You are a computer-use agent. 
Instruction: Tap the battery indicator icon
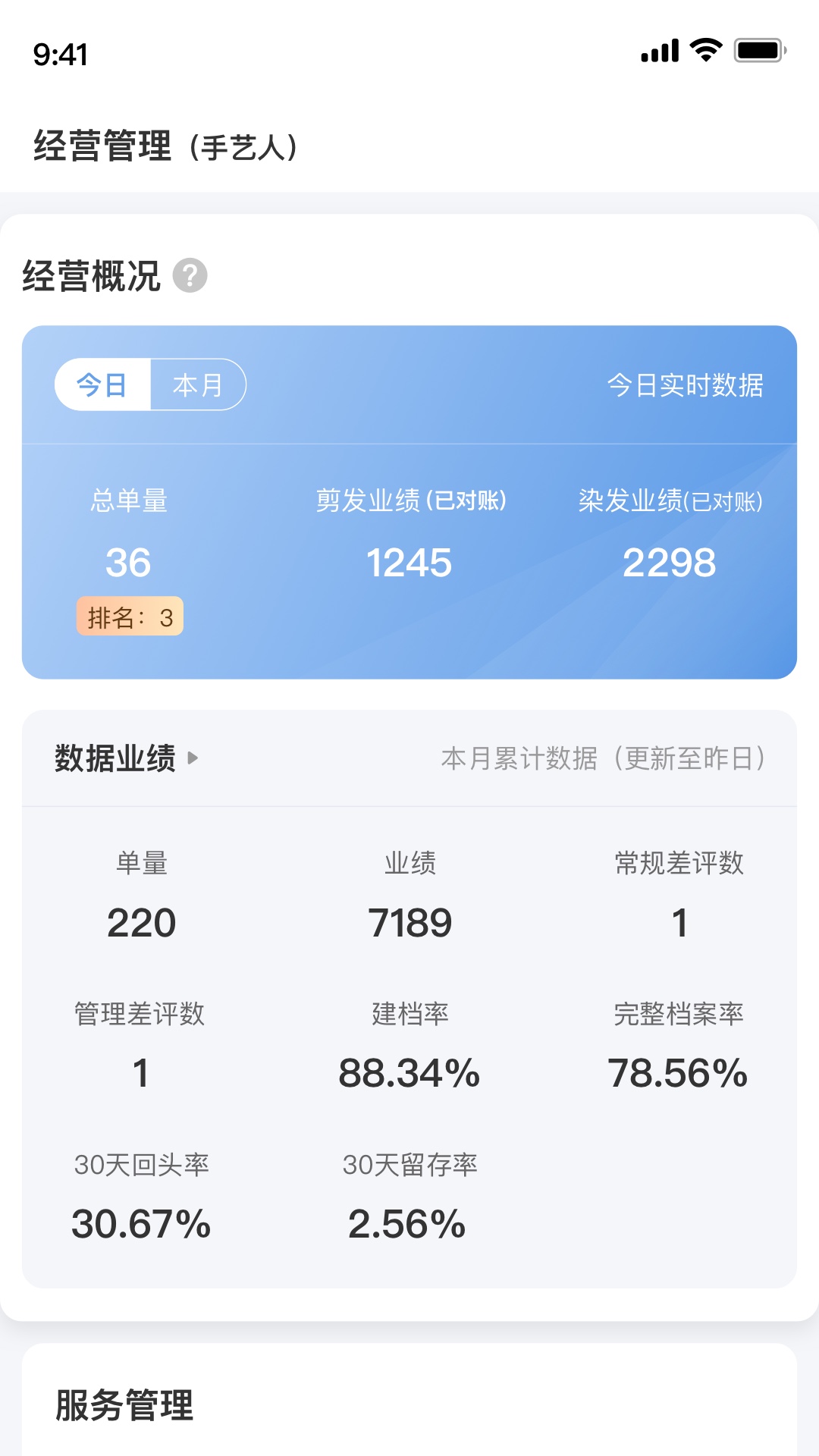click(758, 50)
